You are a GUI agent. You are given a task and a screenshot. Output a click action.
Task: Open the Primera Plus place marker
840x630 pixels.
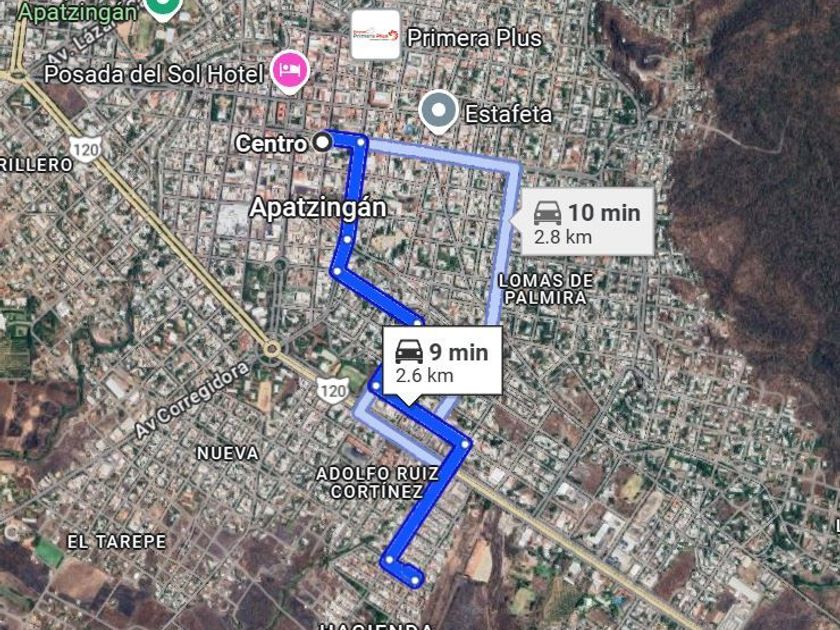coord(376,36)
